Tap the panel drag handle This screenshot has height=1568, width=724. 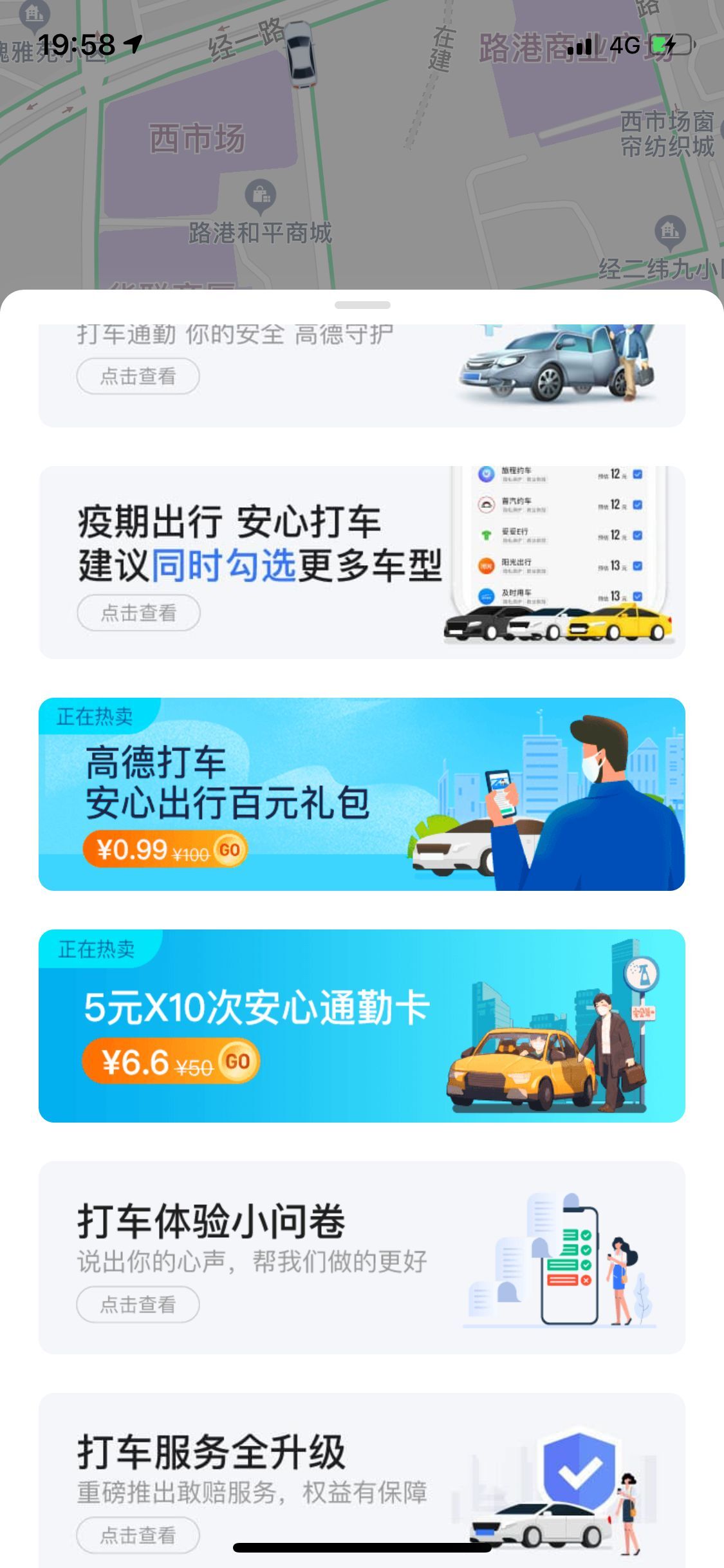tap(362, 305)
